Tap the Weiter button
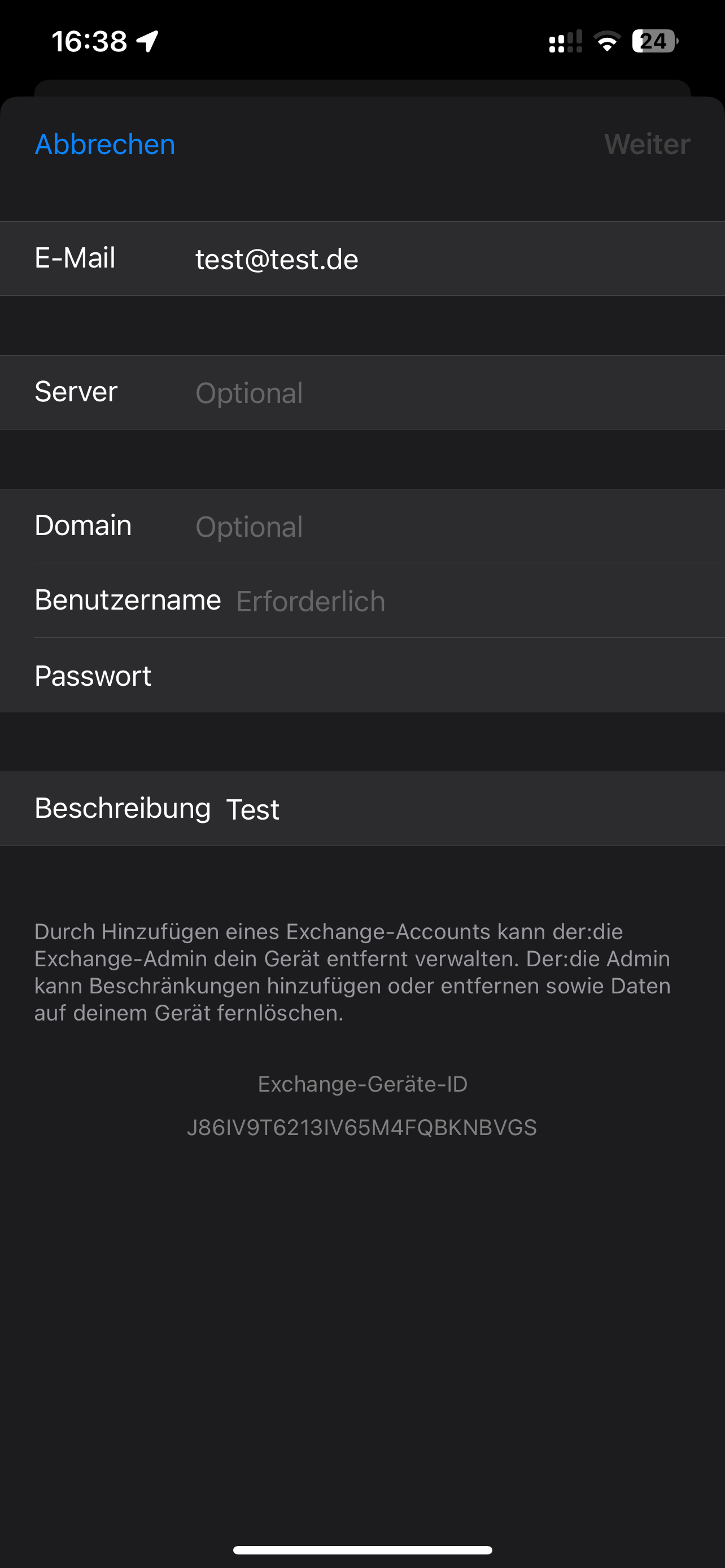The width and height of the screenshot is (725, 1568). (x=647, y=144)
